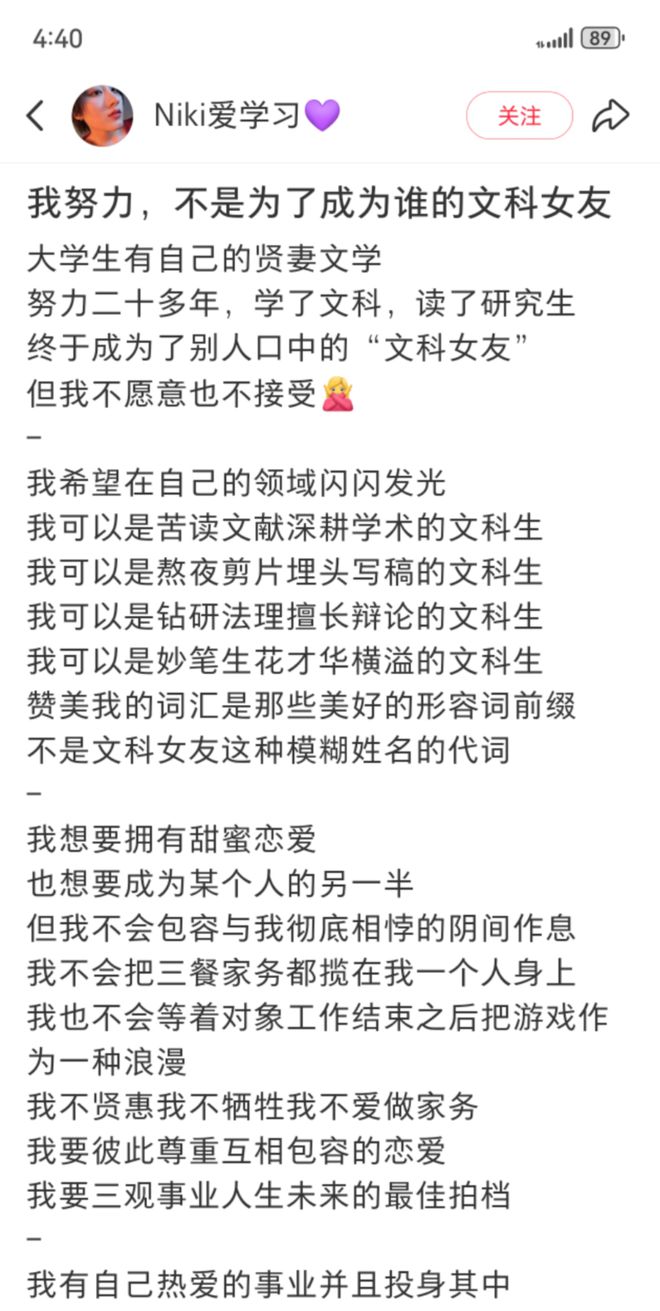Share this post
This screenshot has width=660, height=1311.
[610, 116]
